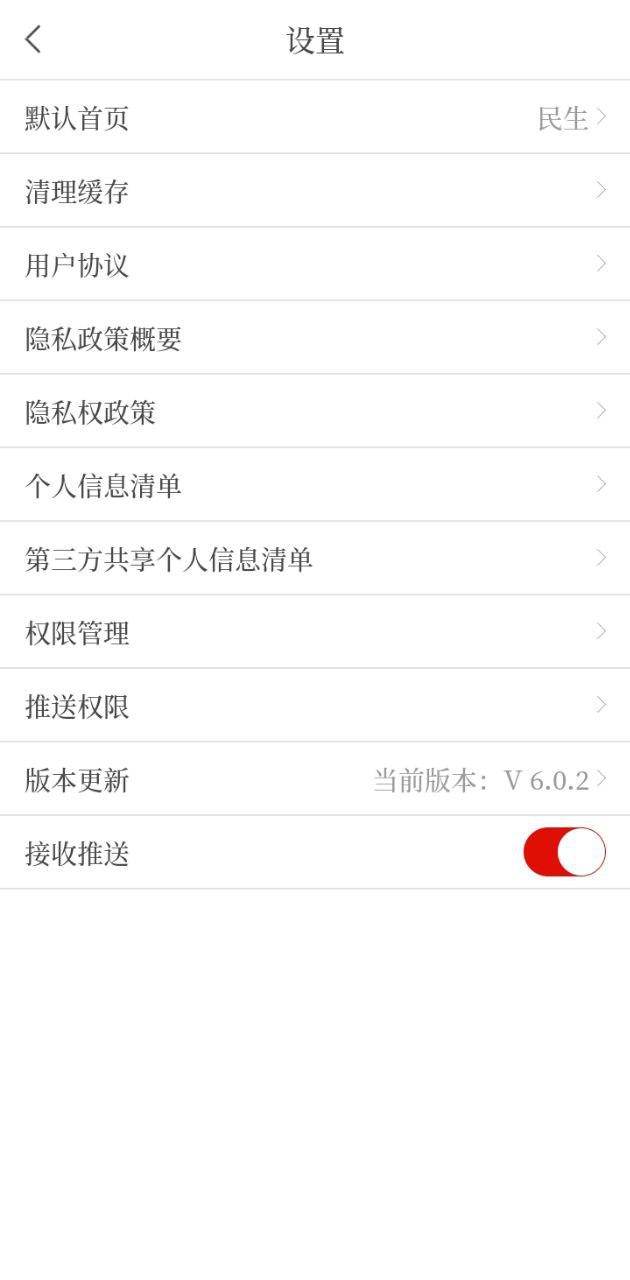Viewport: 630px width, 1280px height.
Task: Select 清理缓存 to clear cache
Action: click(x=315, y=191)
